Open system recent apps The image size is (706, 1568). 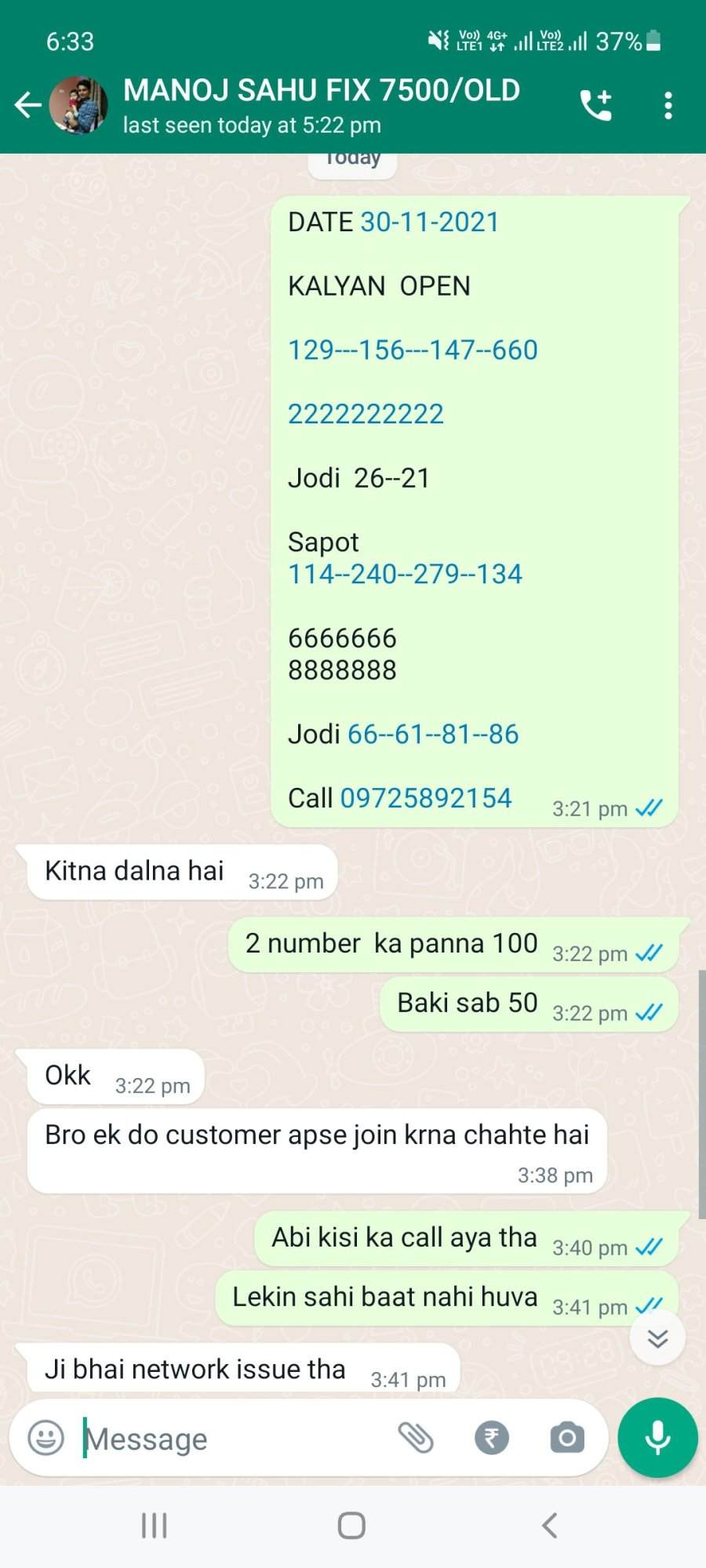[155, 1526]
